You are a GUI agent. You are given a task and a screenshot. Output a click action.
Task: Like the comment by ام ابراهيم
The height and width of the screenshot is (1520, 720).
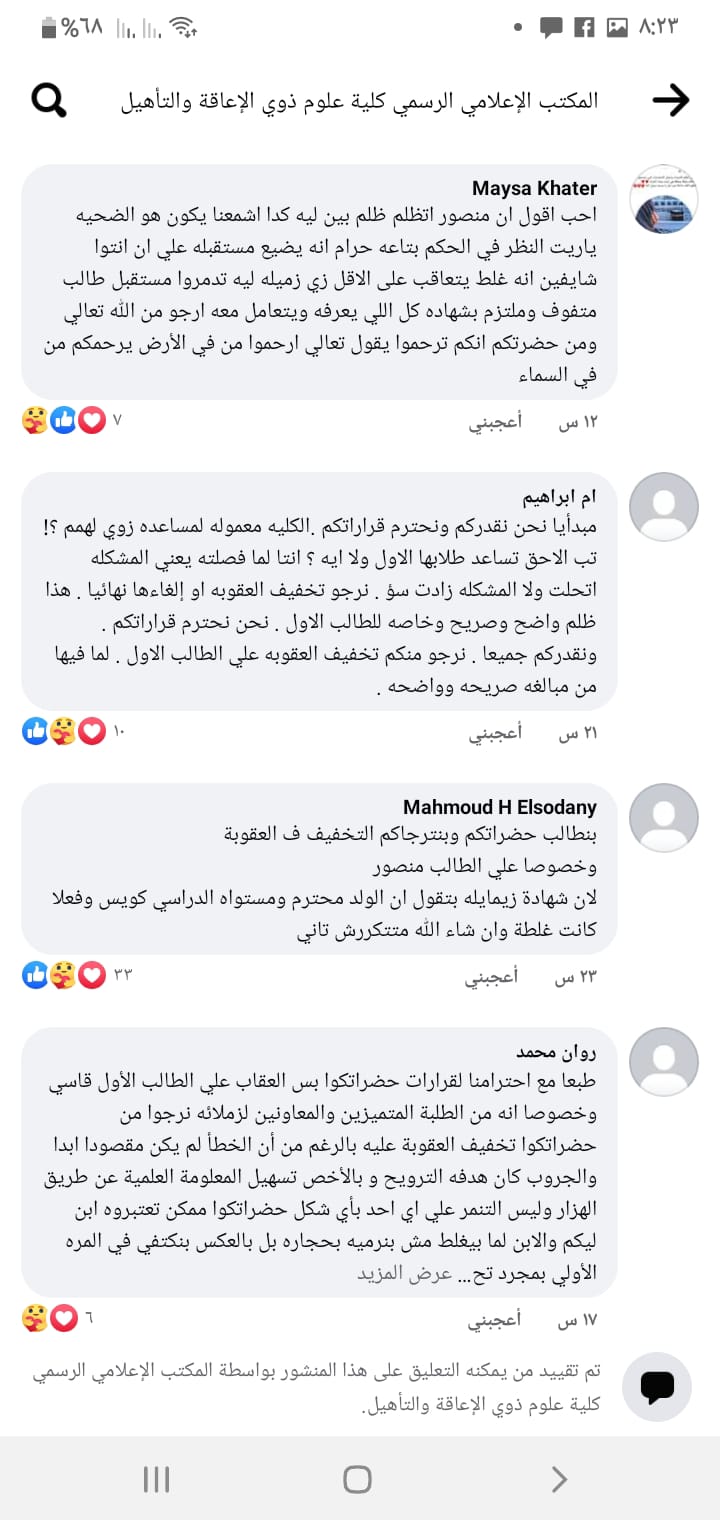pos(495,733)
